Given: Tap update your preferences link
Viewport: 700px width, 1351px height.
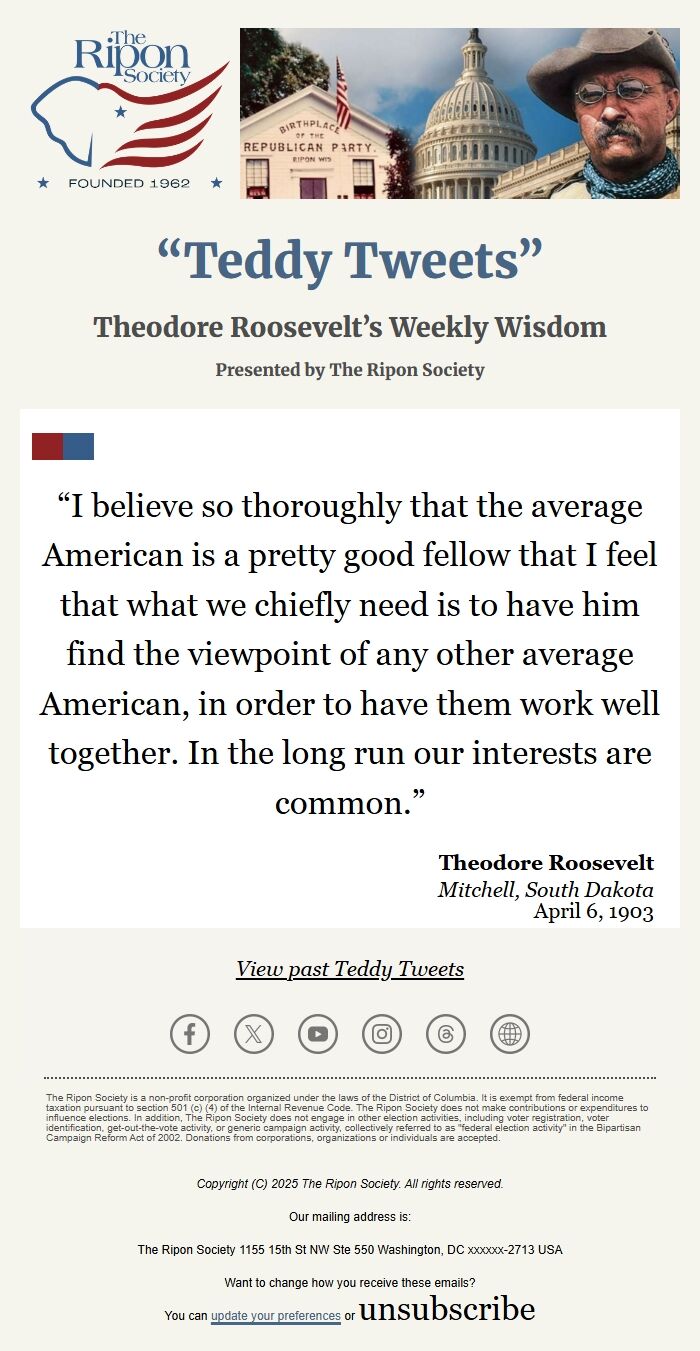Looking at the screenshot, I should point(275,1316).
